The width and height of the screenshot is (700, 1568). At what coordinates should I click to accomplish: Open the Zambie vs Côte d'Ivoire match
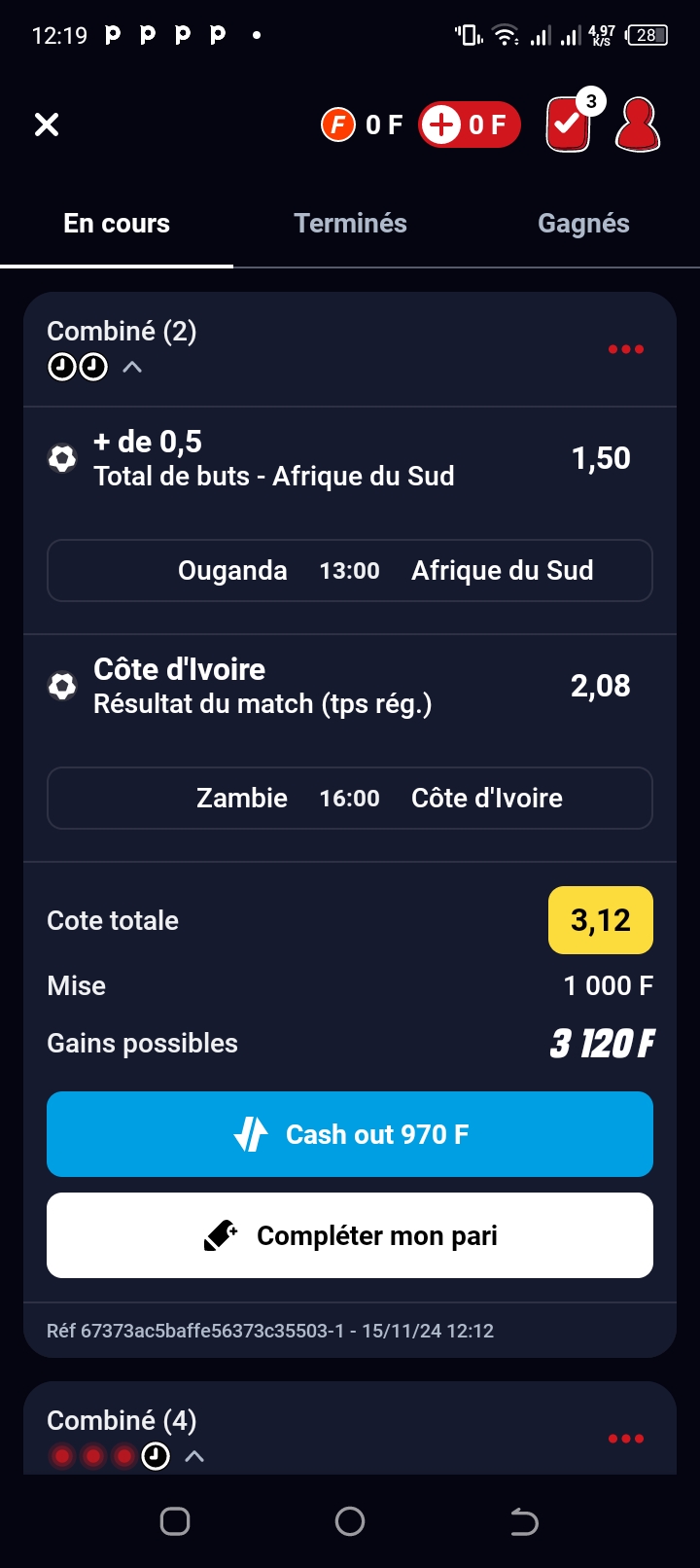350,799
